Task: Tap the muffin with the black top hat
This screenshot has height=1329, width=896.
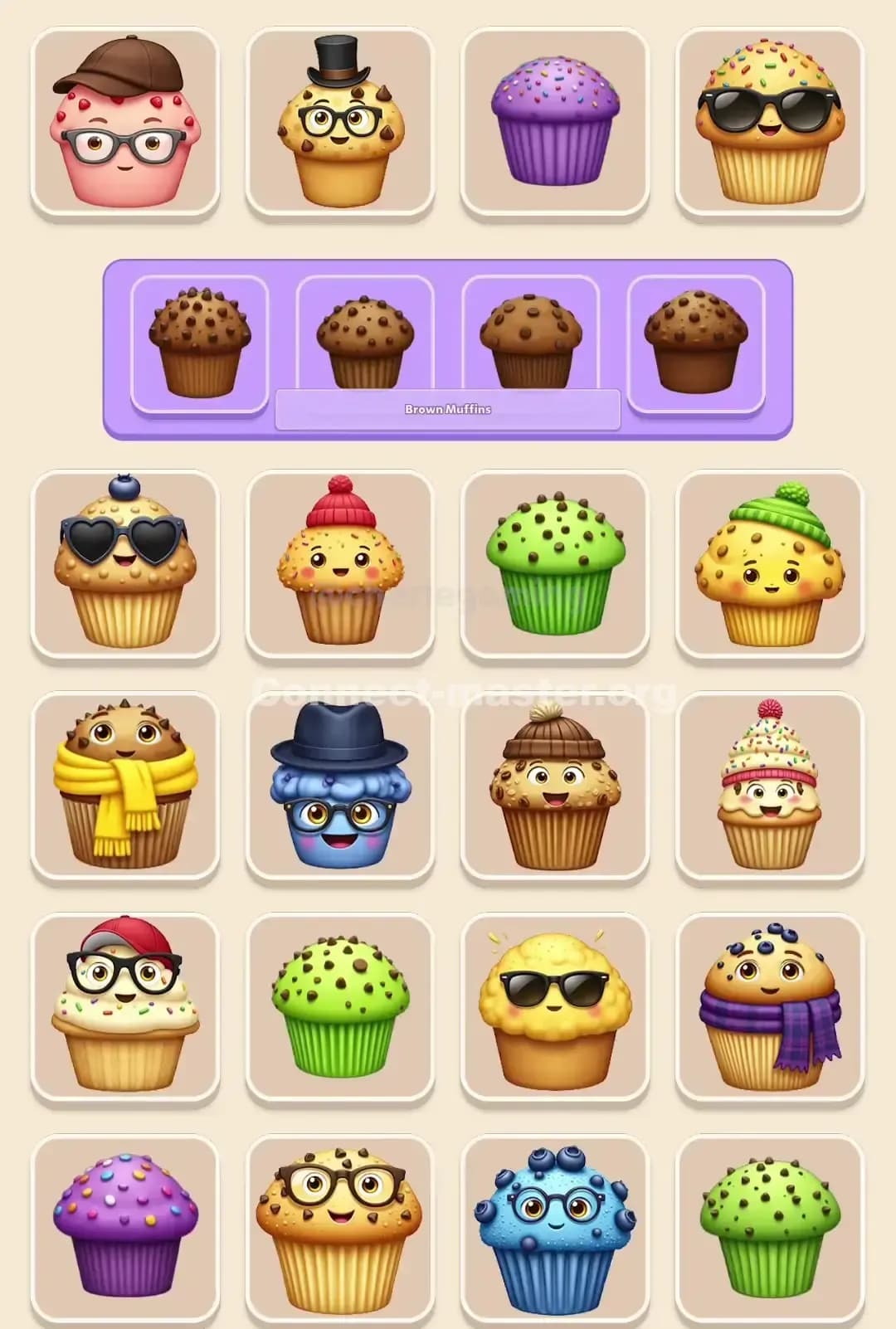Action: click(x=339, y=121)
